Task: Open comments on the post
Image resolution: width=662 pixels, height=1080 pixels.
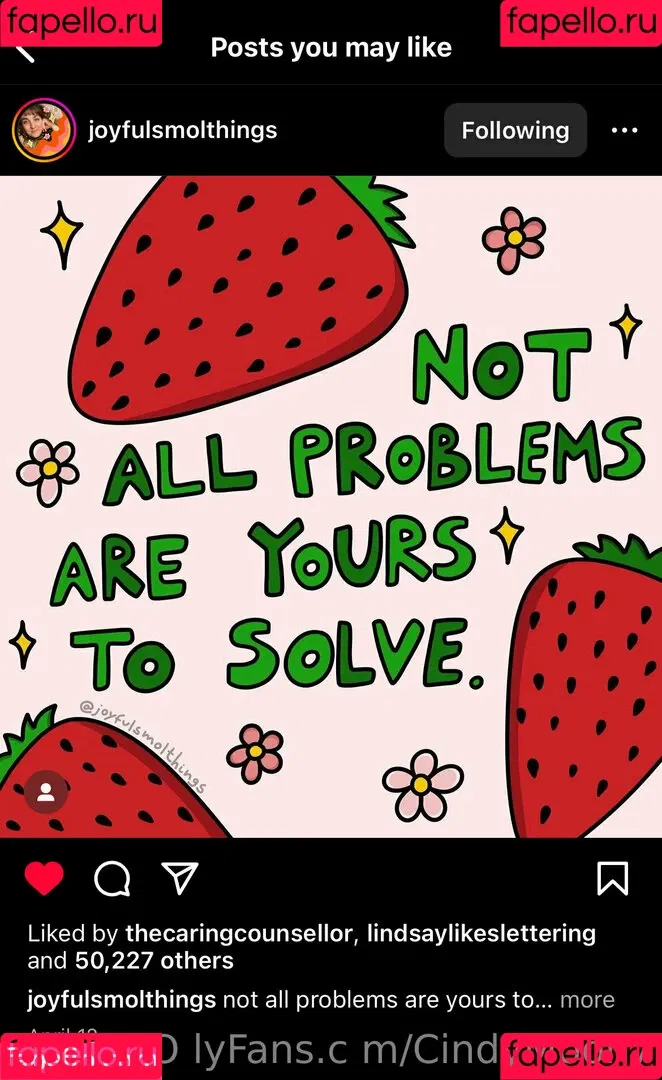Action: (x=112, y=879)
